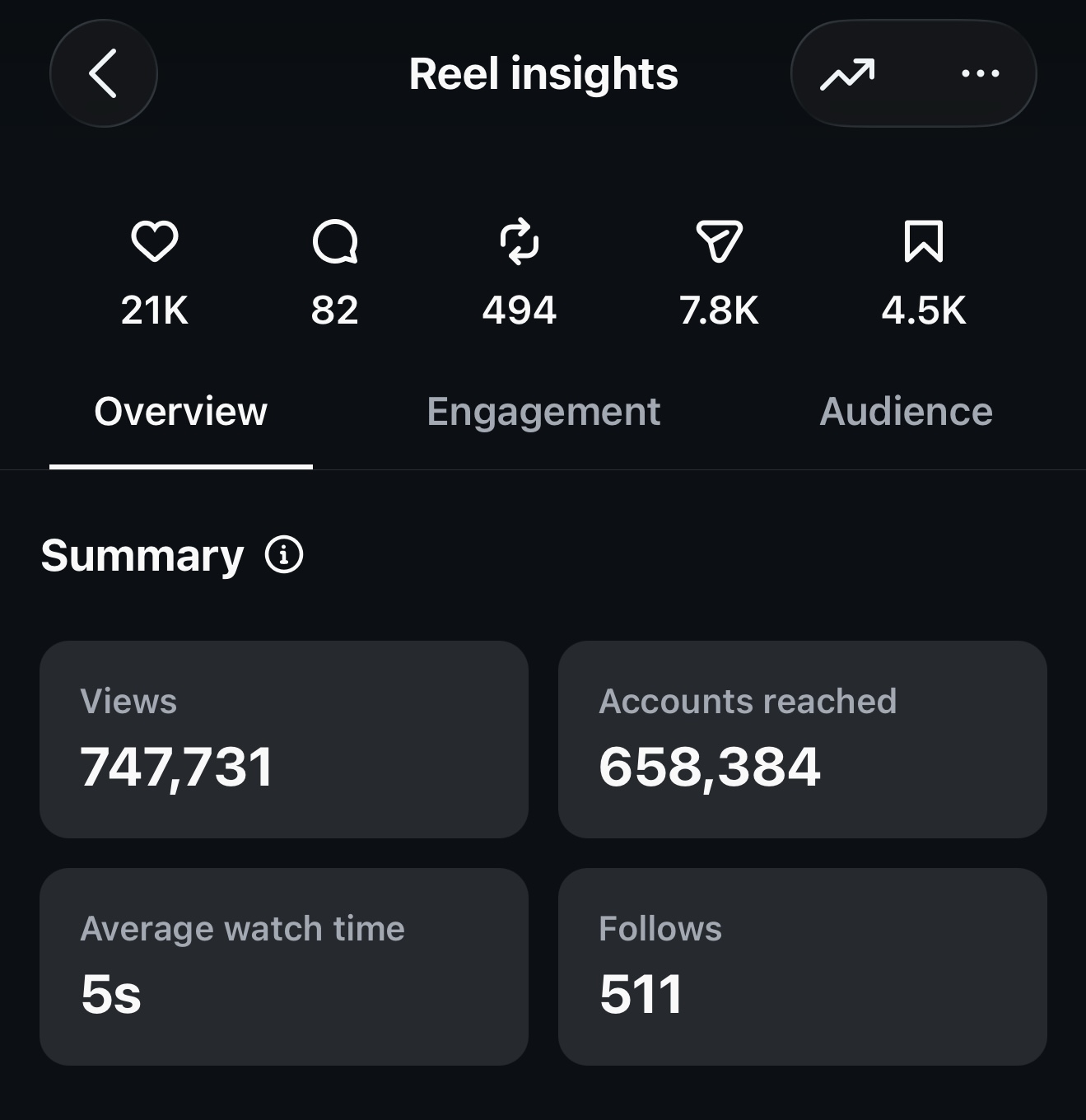Open the Summary info icon

tap(284, 555)
